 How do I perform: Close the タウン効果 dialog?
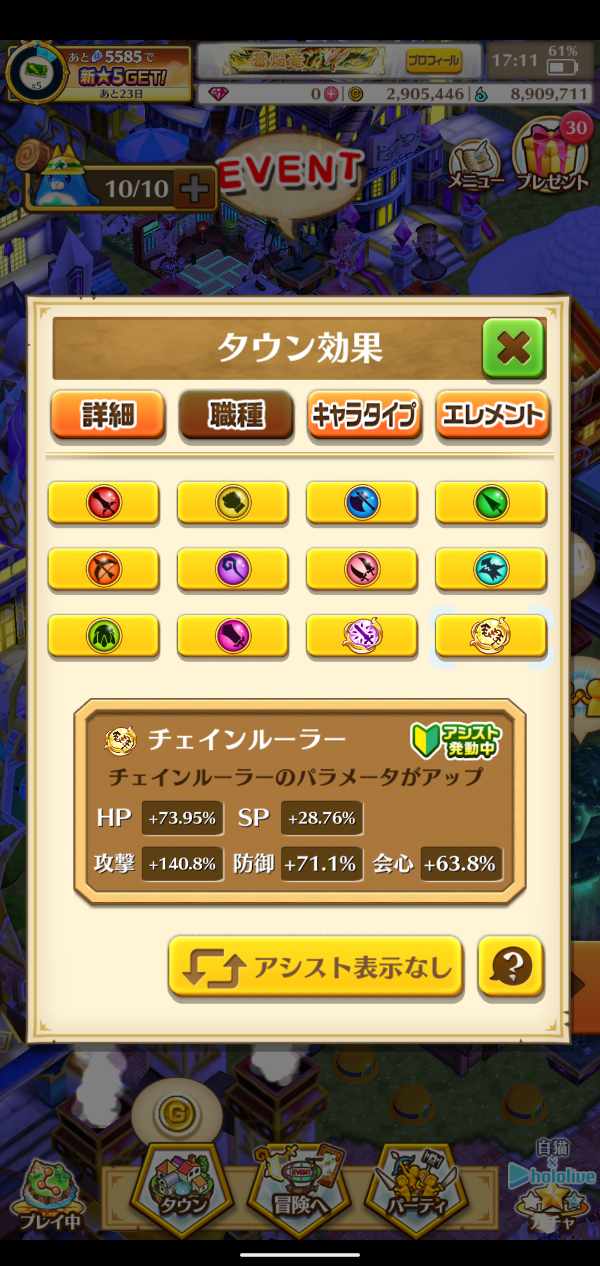pyautogui.click(x=513, y=347)
